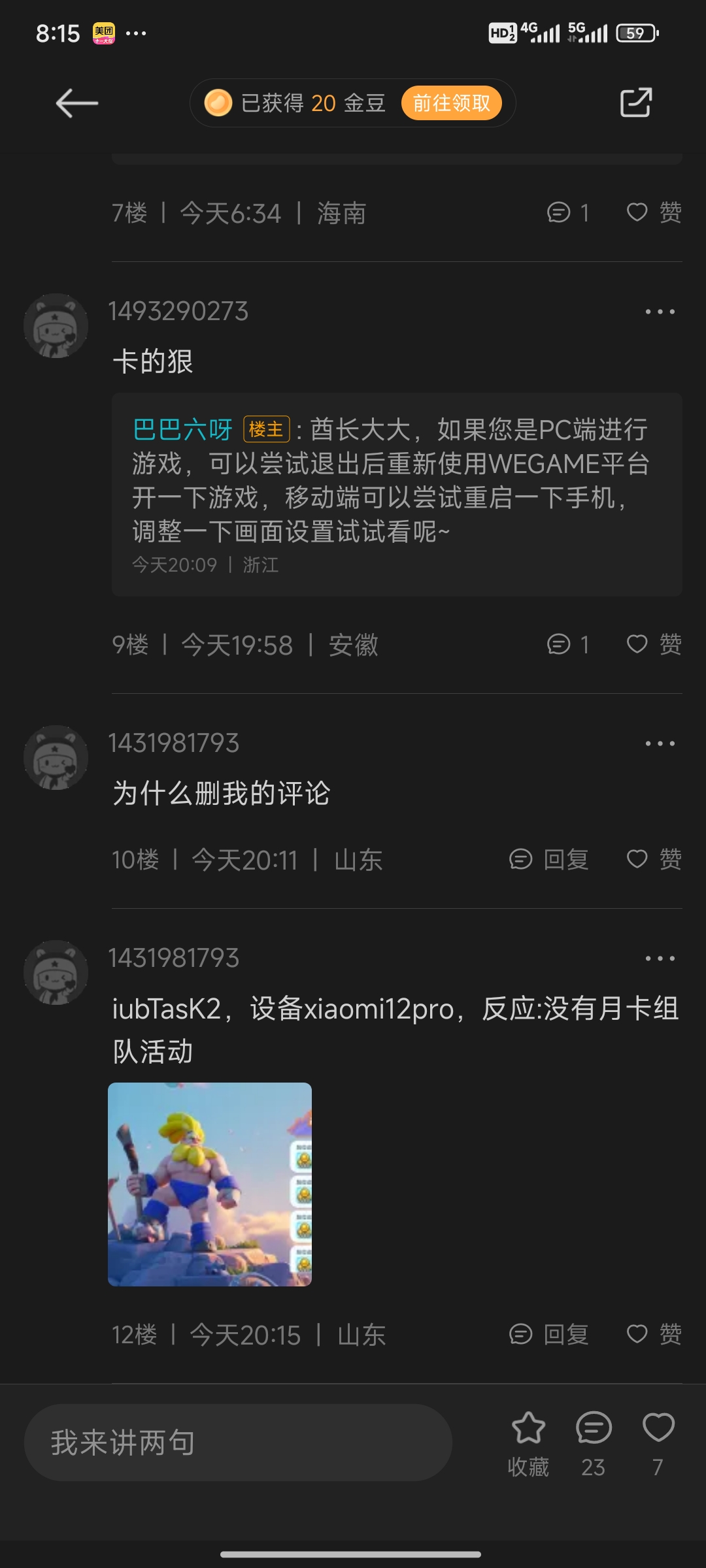View replies on the 9楼 comment
Screen dimensions: 706x1568
coord(567,645)
